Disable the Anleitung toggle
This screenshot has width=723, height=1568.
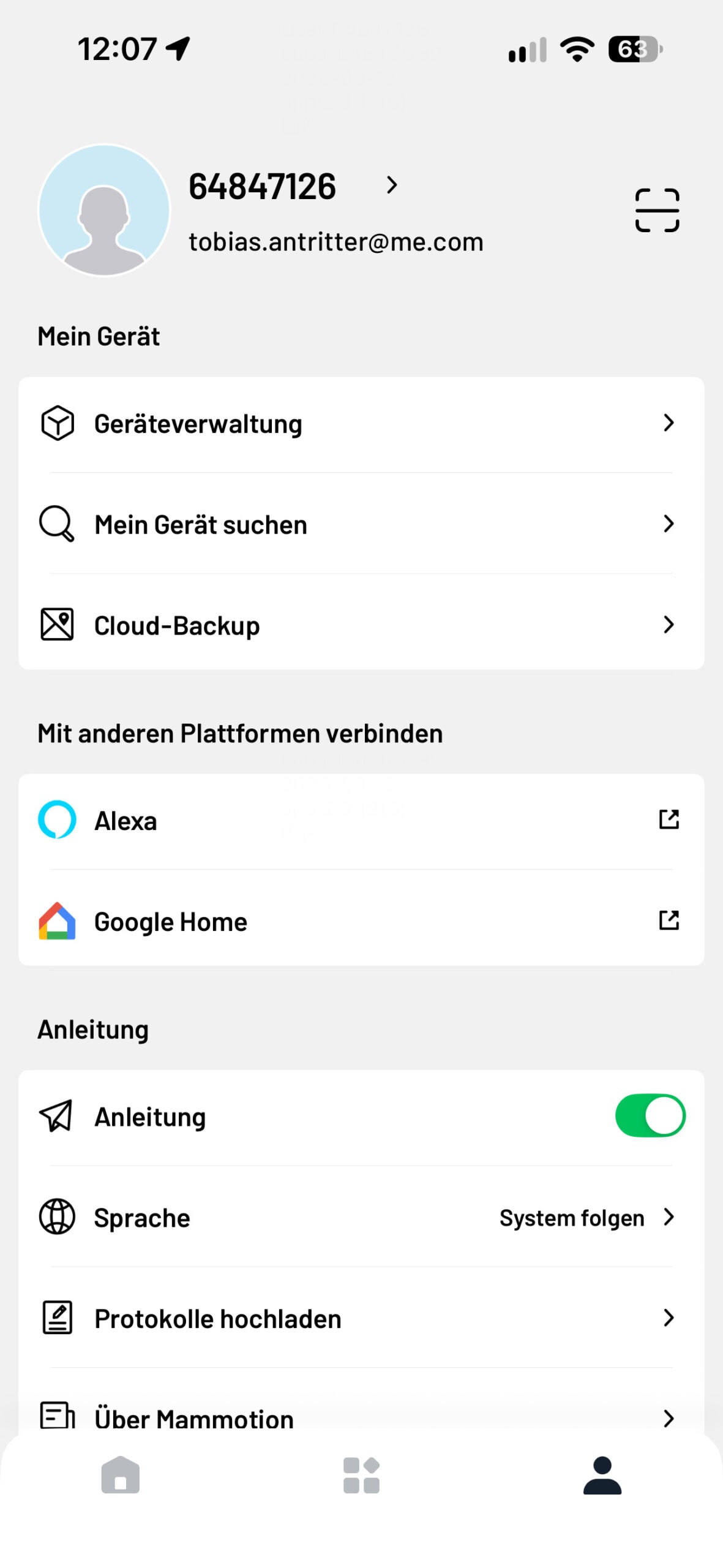coord(650,1115)
